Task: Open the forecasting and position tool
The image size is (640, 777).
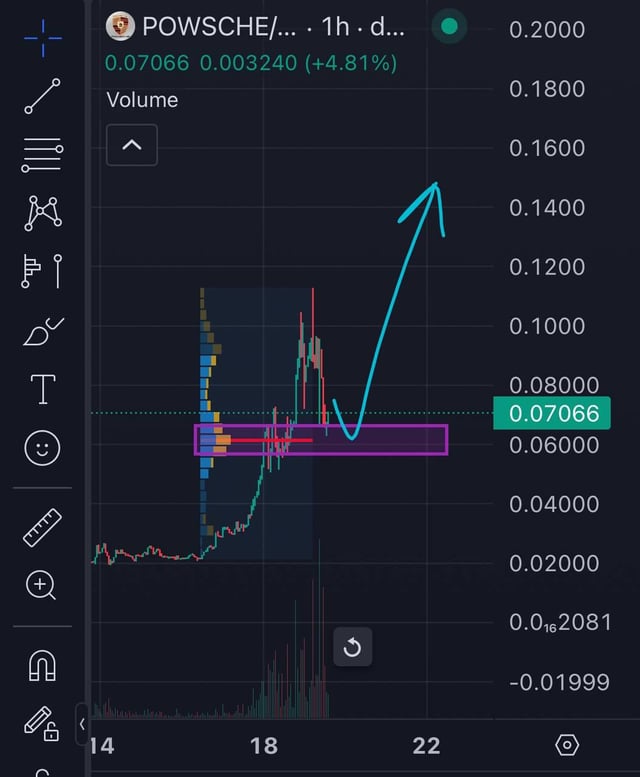Action: point(42,270)
